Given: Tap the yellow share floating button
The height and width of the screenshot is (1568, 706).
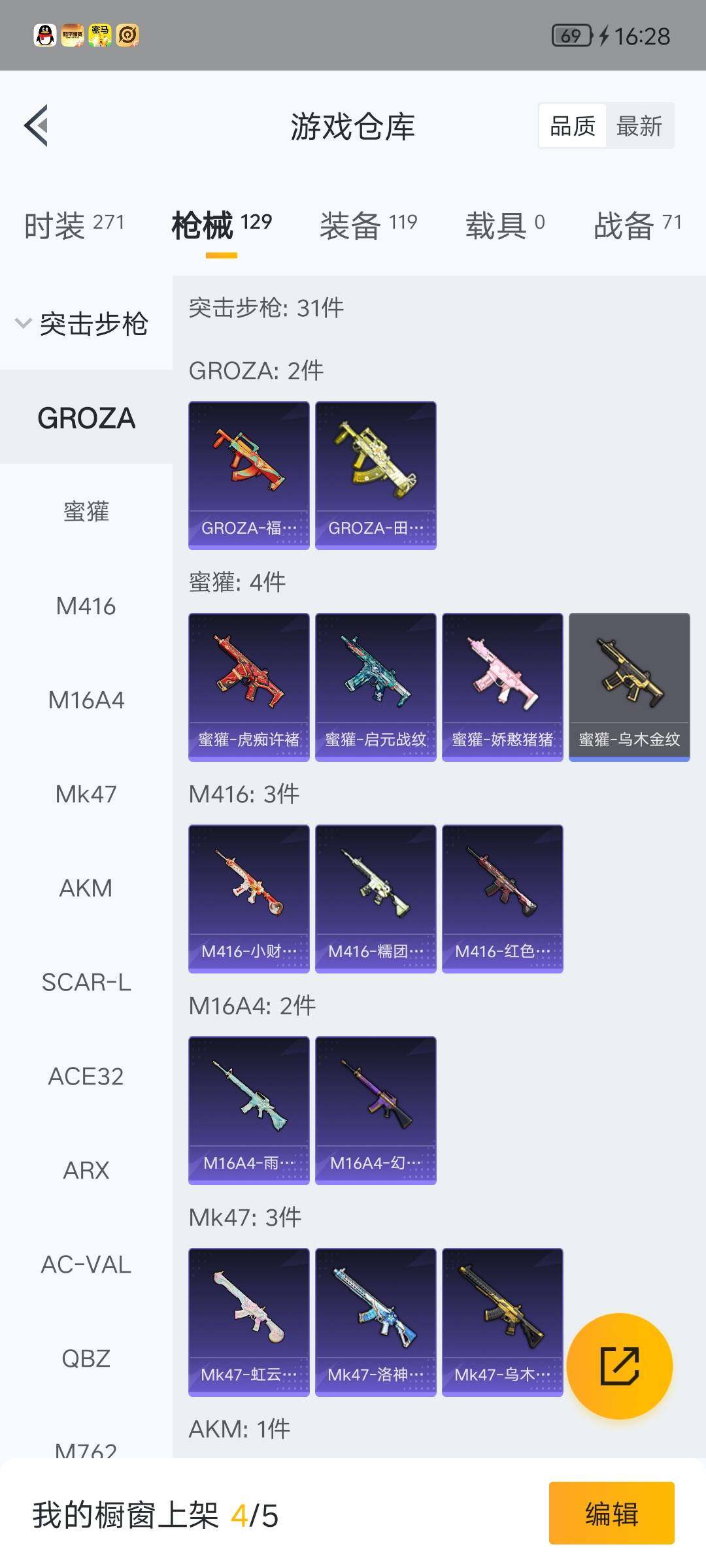Looking at the screenshot, I should 619,1365.
